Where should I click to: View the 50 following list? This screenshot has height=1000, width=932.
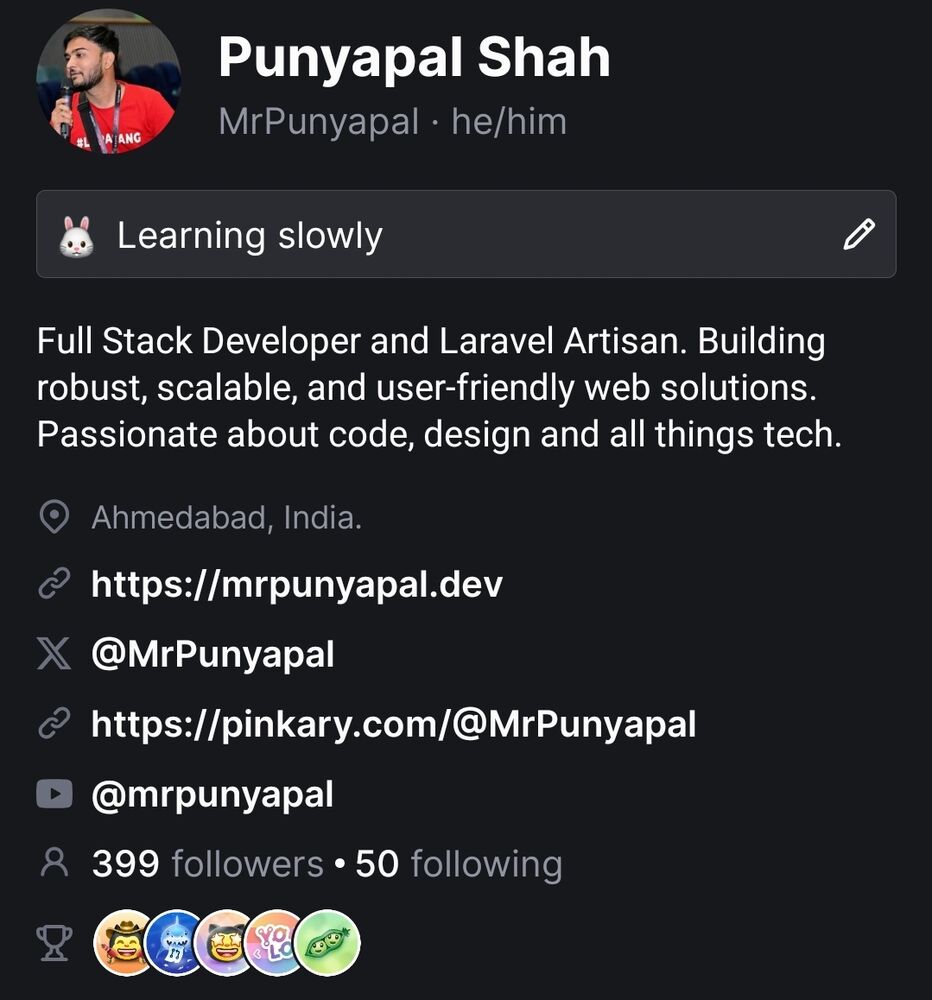pyautogui.click(x=459, y=864)
